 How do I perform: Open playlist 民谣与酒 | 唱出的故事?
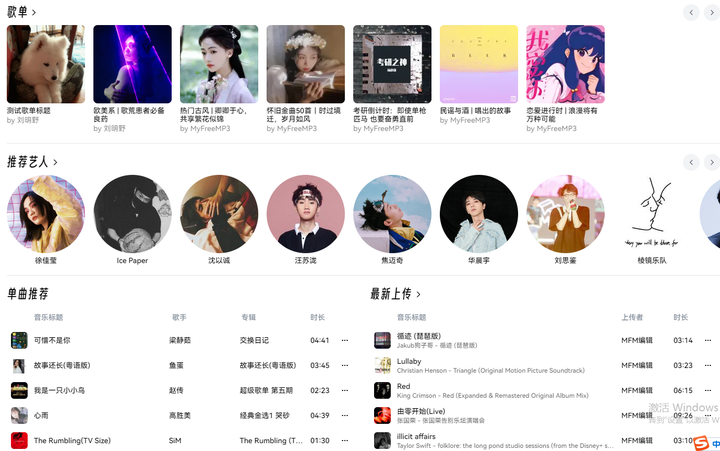tap(479, 64)
